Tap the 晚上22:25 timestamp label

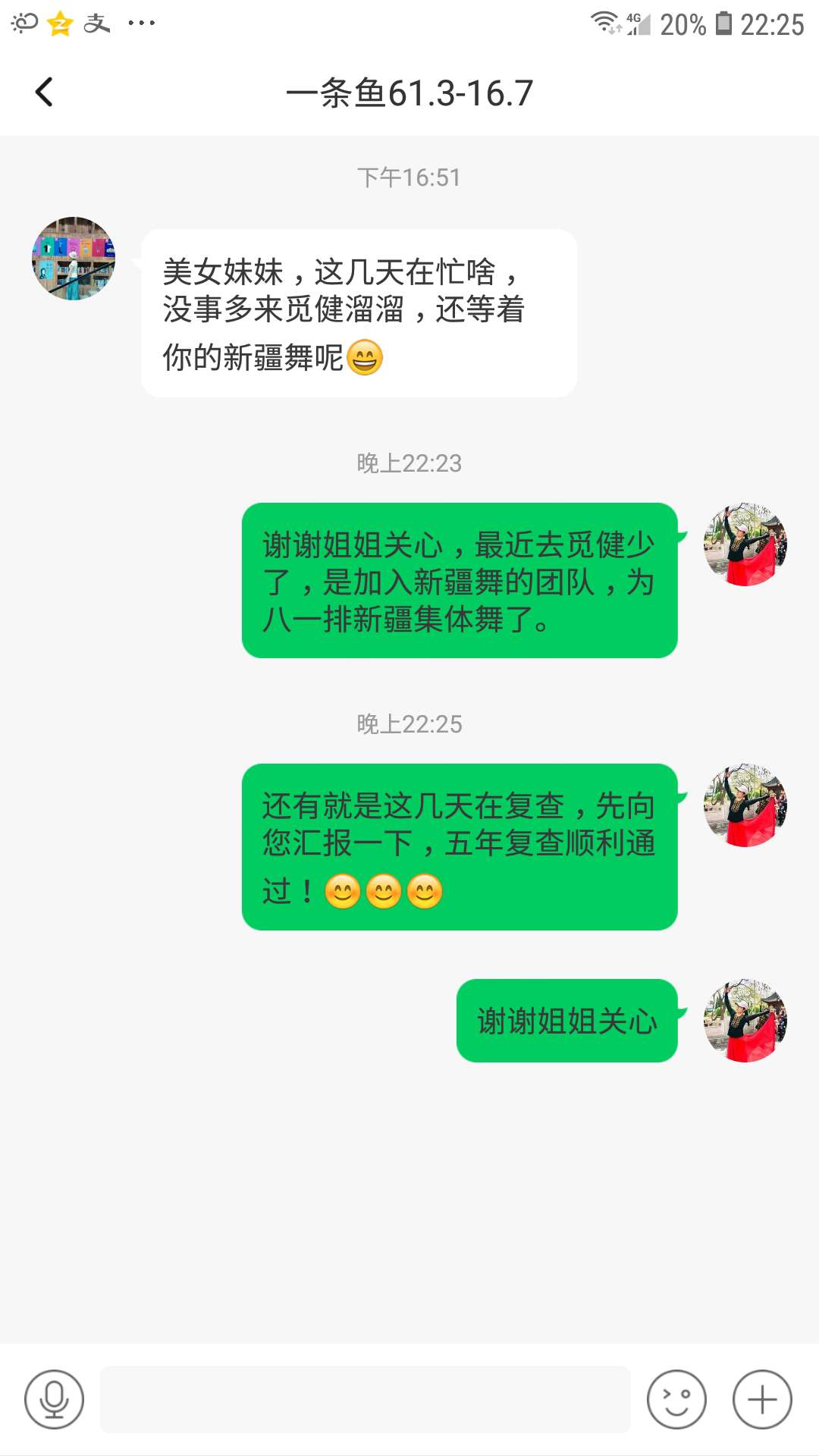point(409,725)
